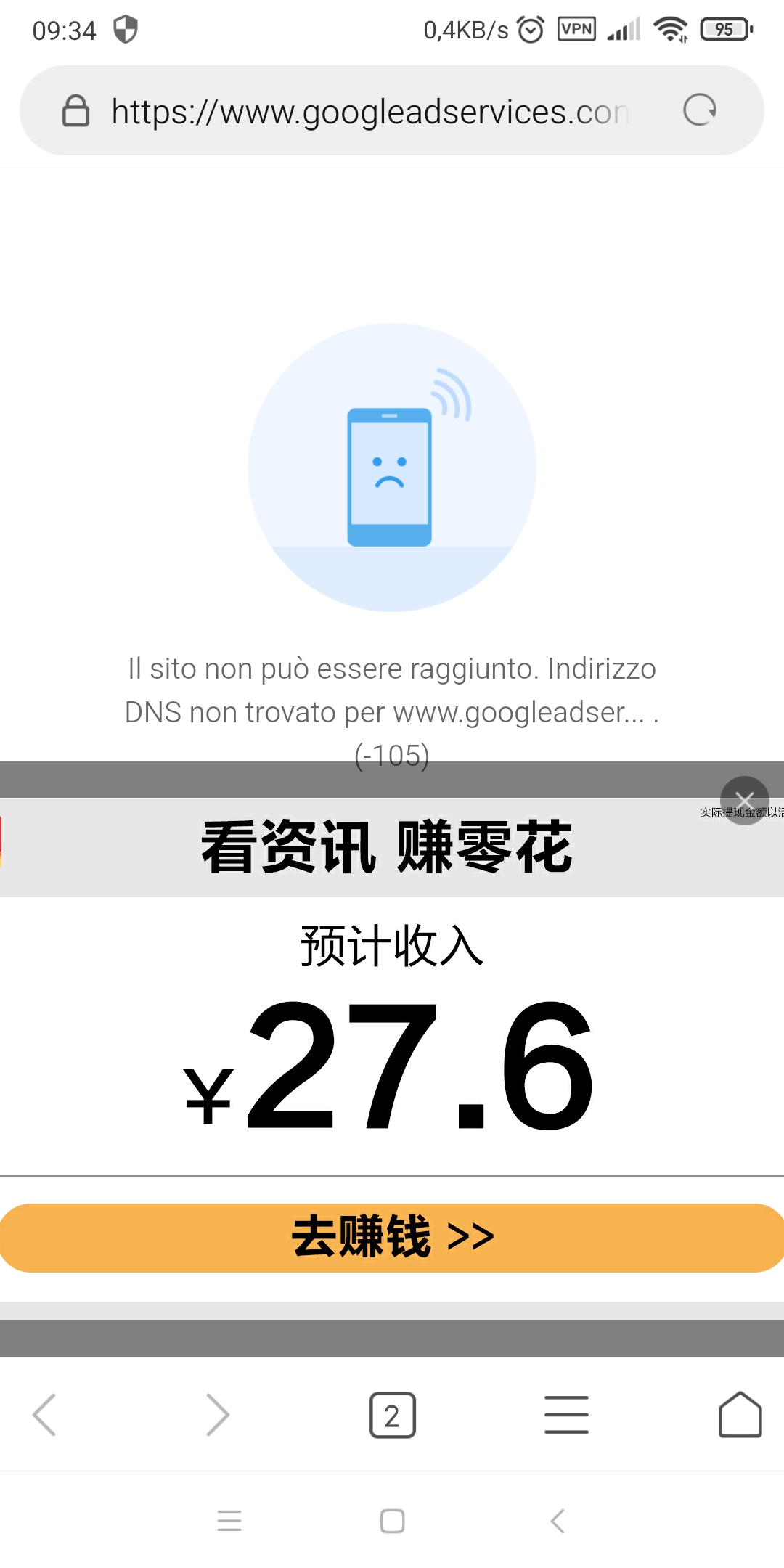784x1568 pixels.
Task: Go forward to the next page
Action: (x=218, y=1415)
